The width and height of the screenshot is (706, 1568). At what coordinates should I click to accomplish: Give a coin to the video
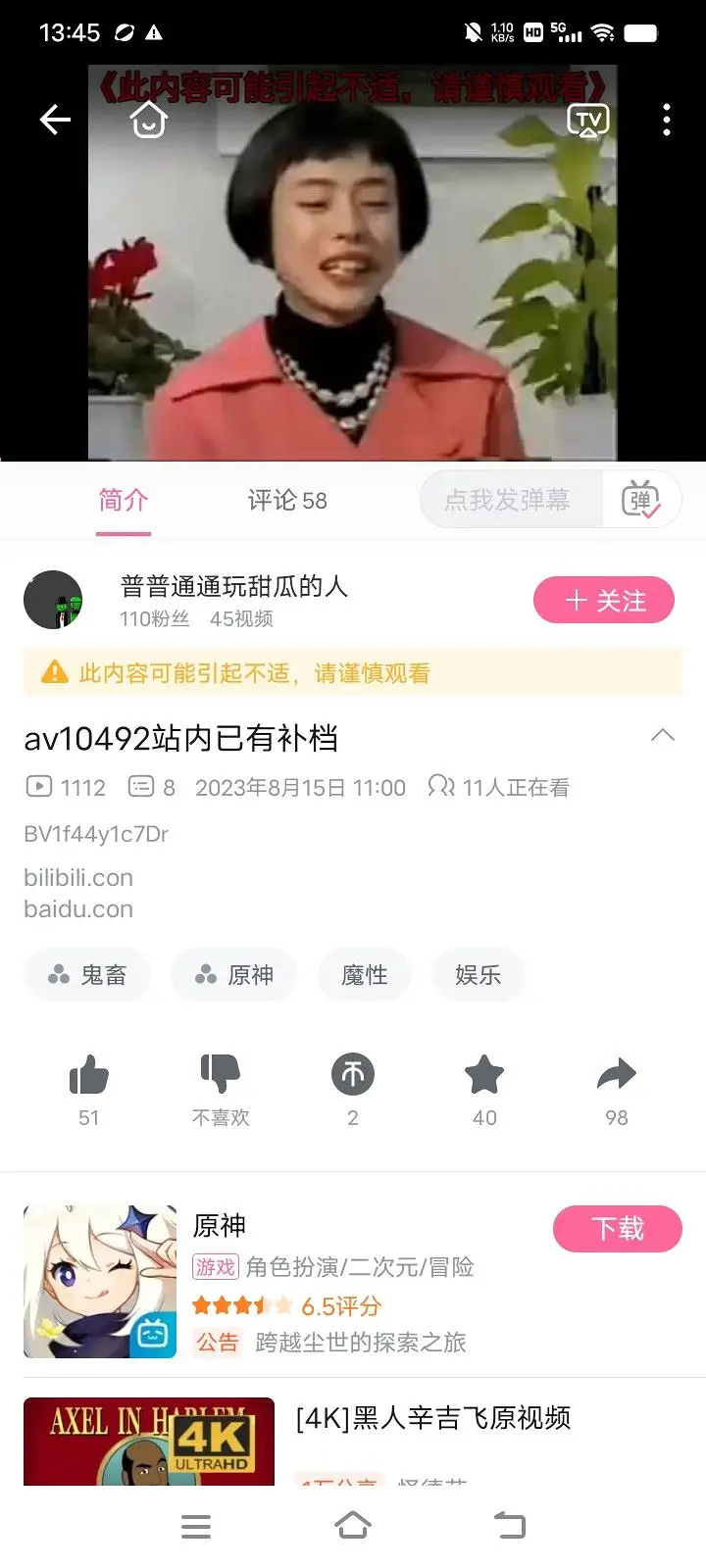point(352,1074)
